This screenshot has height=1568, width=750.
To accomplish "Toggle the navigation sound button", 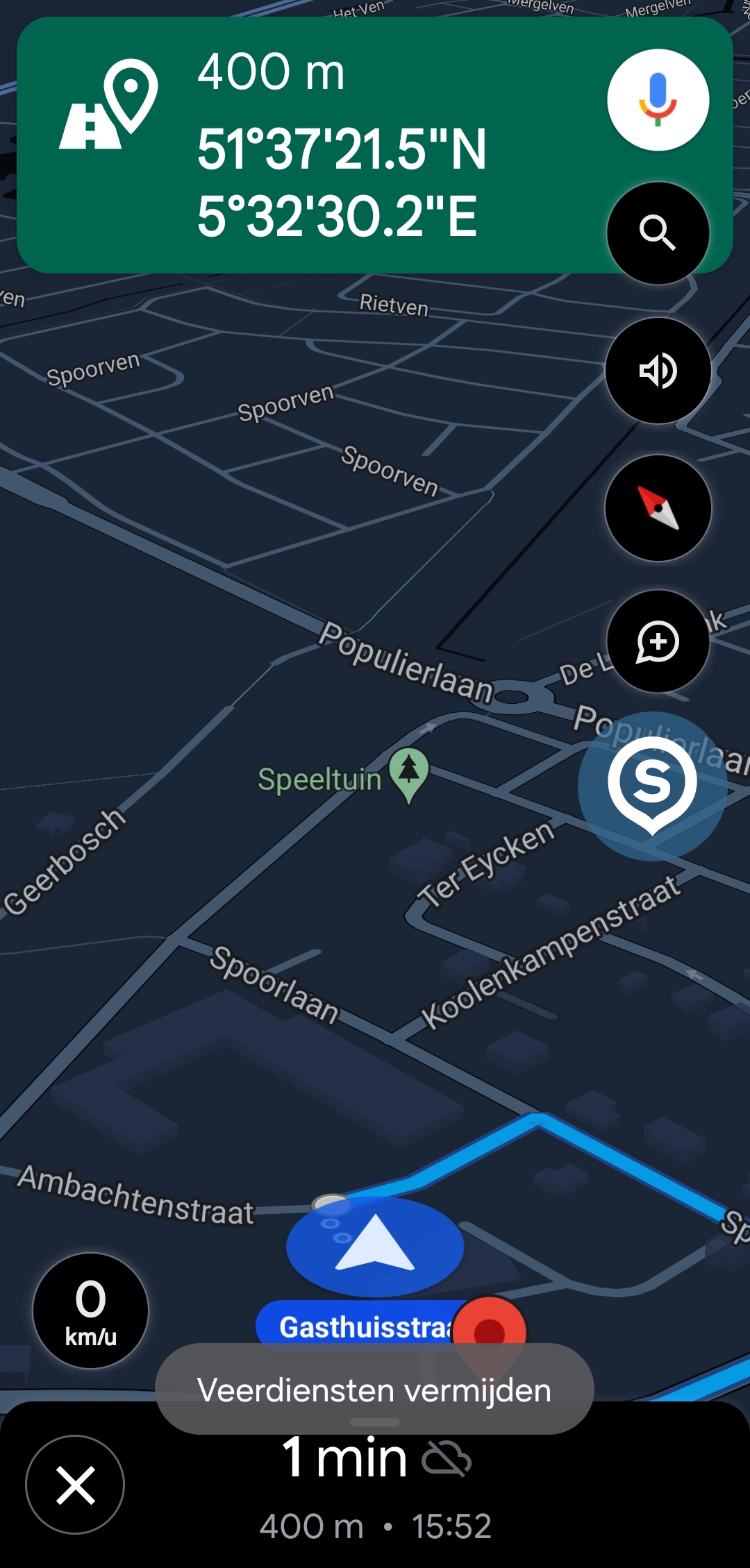I will (x=658, y=371).
